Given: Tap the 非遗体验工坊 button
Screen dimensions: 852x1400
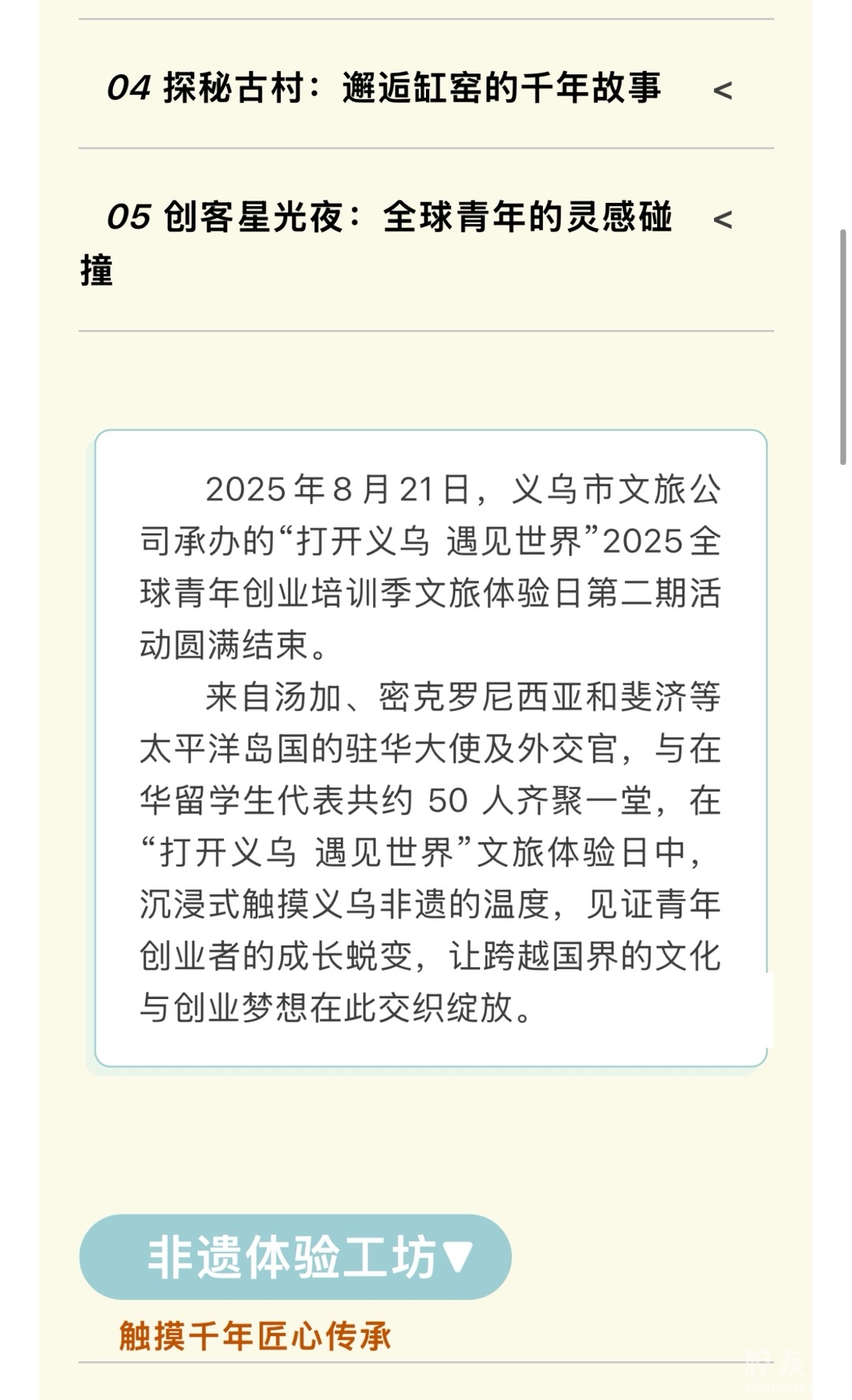Looking at the screenshot, I should point(295,1256).
